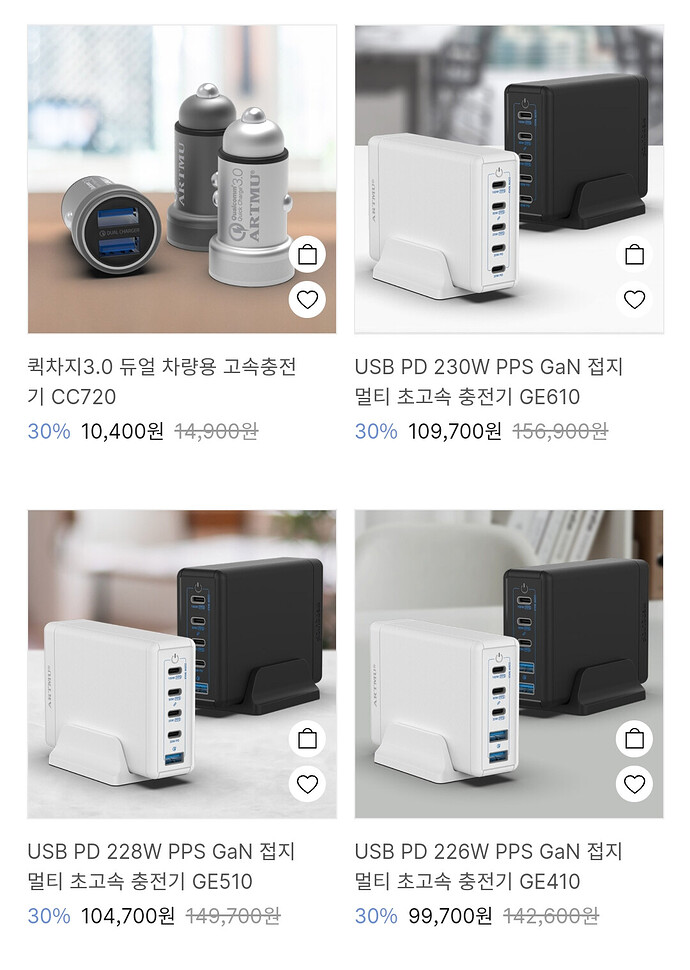Add the GE610 230W charger to cart

tap(634, 255)
